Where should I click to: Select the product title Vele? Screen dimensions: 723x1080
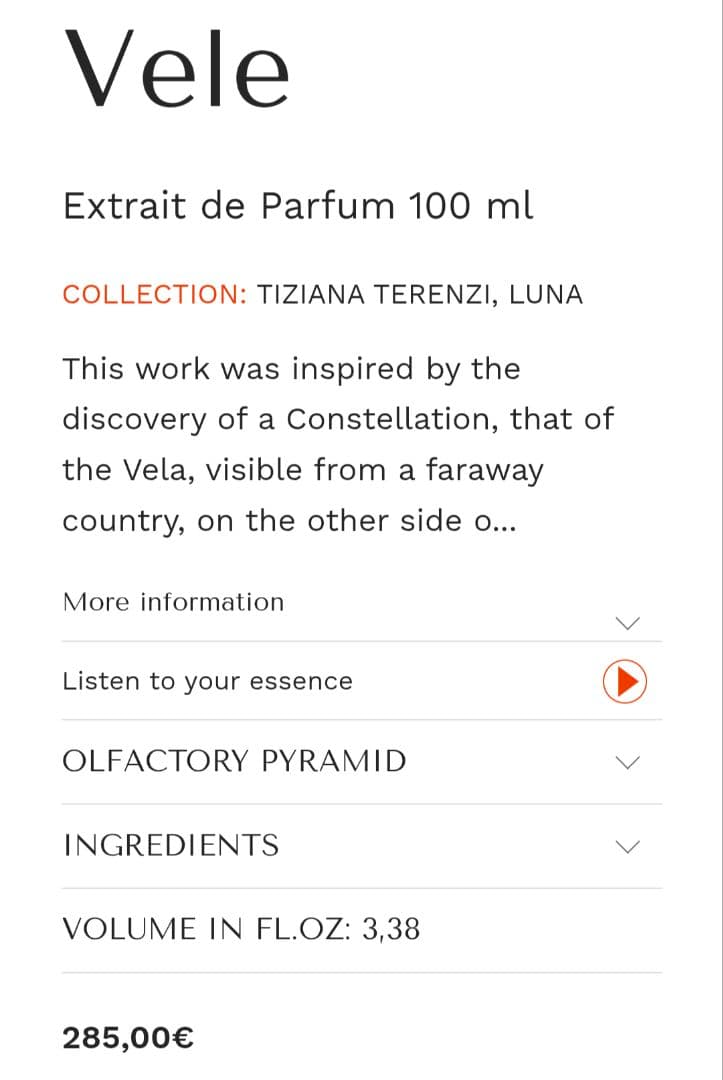176,68
